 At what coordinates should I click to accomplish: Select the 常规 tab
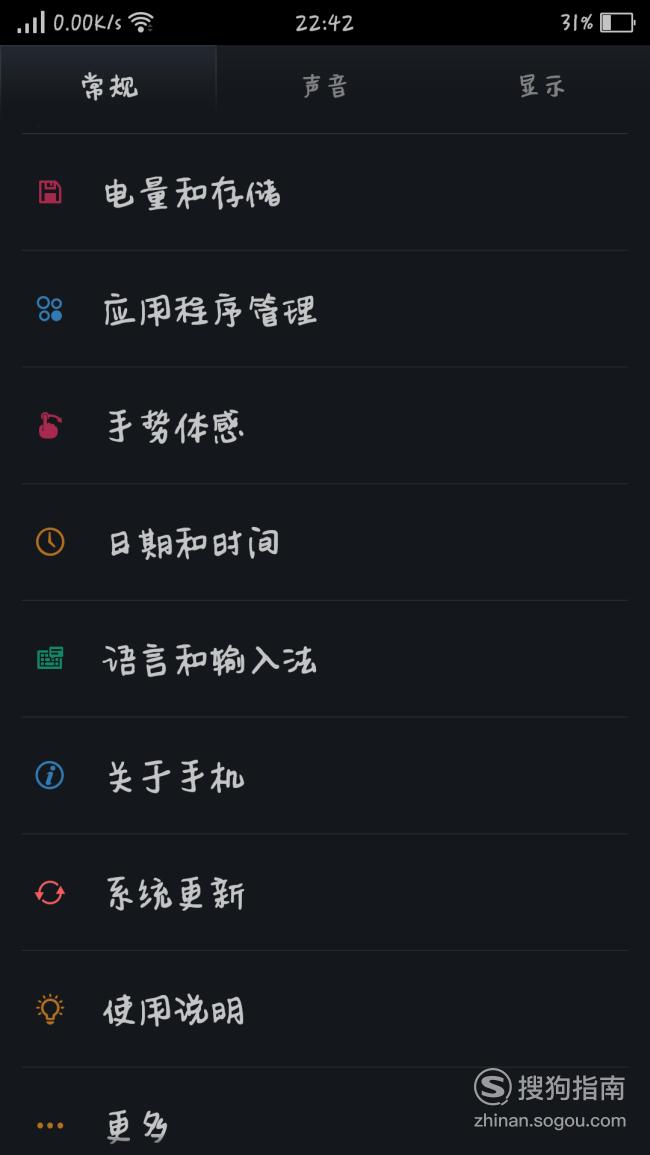(x=108, y=87)
